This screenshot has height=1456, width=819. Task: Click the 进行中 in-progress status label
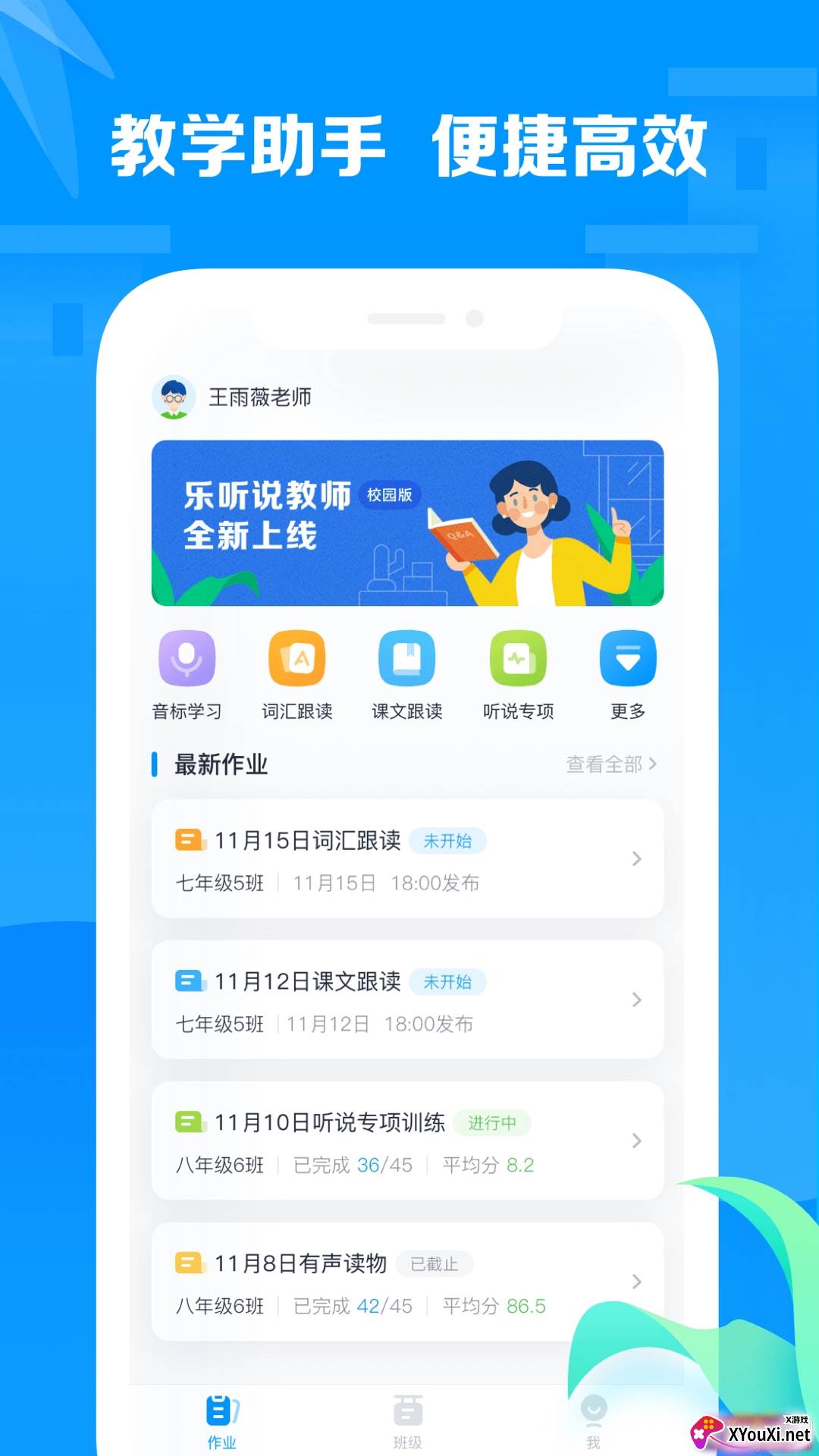tap(493, 1122)
